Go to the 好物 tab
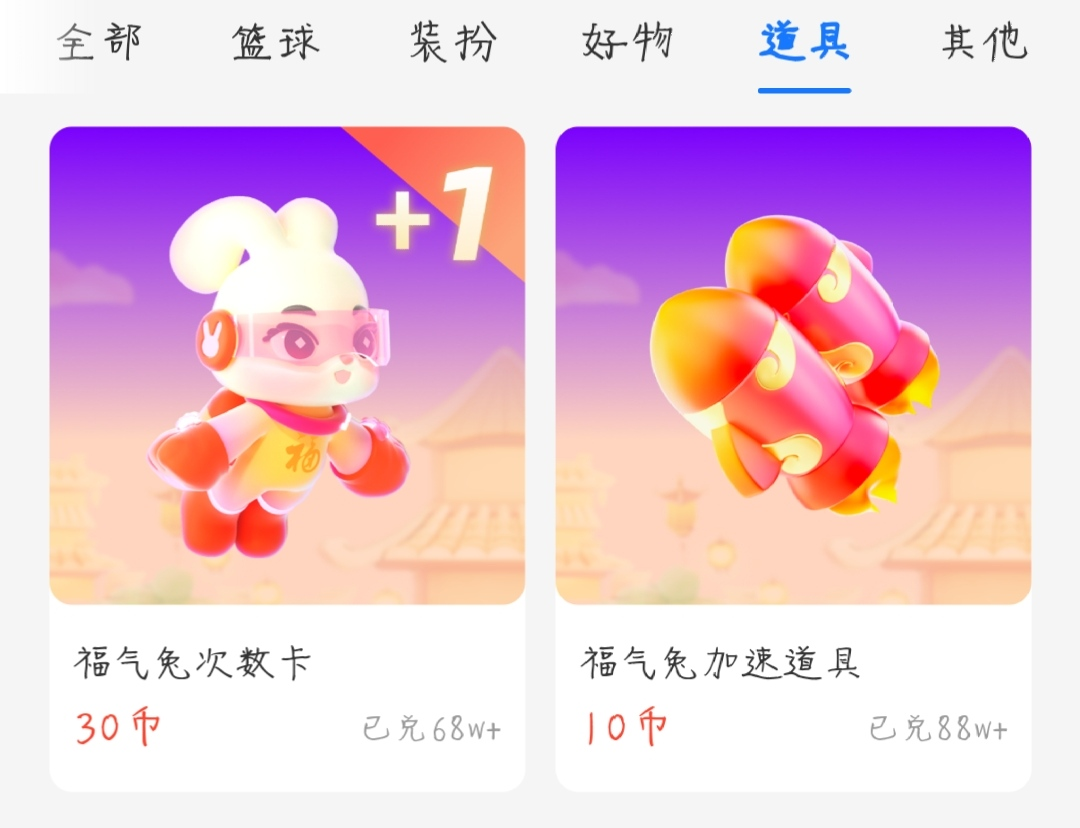The height and width of the screenshot is (828, 1080). tap(628, 43)
